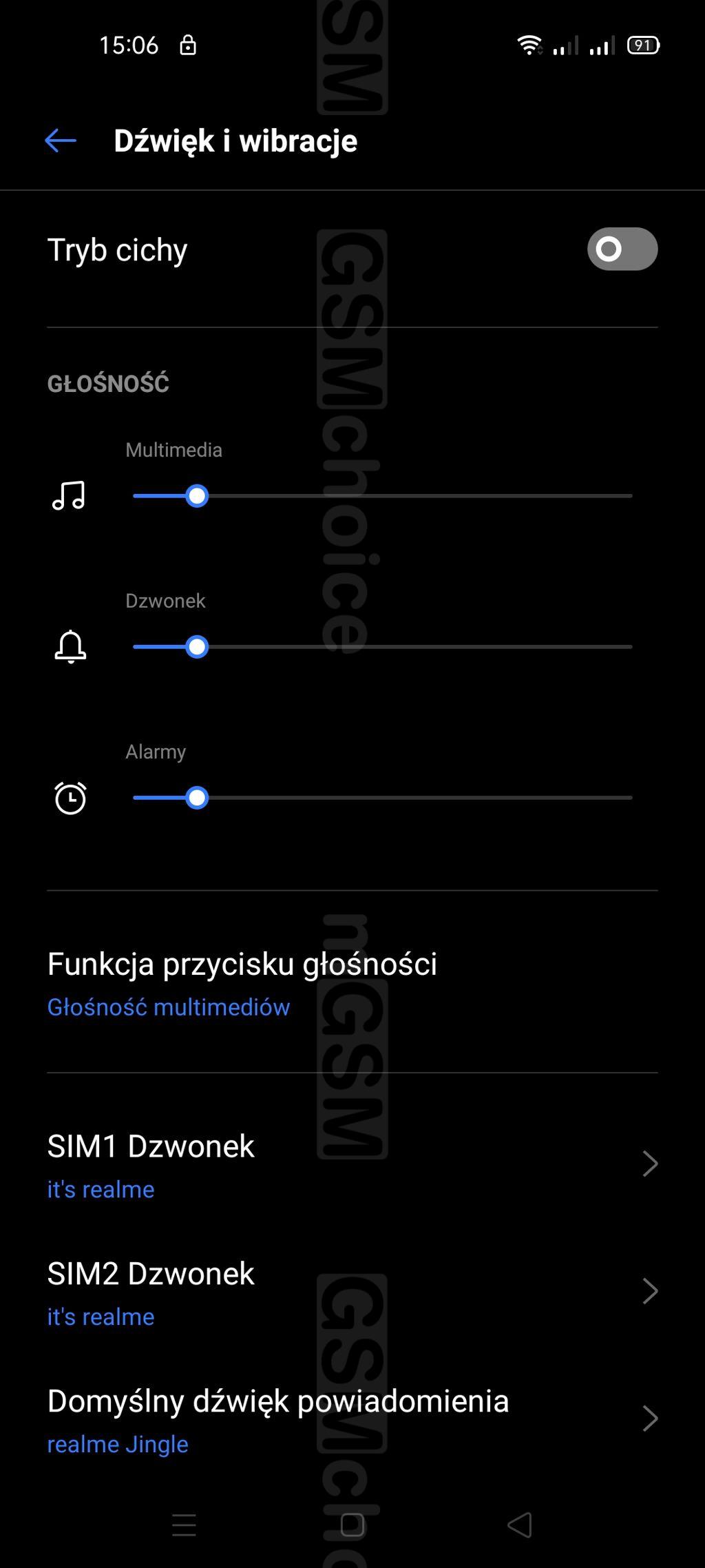Tap the Alarmy volume slider
Viewport: 705px width, 1568px height.
pyautogui.click(x=382, y=798)
